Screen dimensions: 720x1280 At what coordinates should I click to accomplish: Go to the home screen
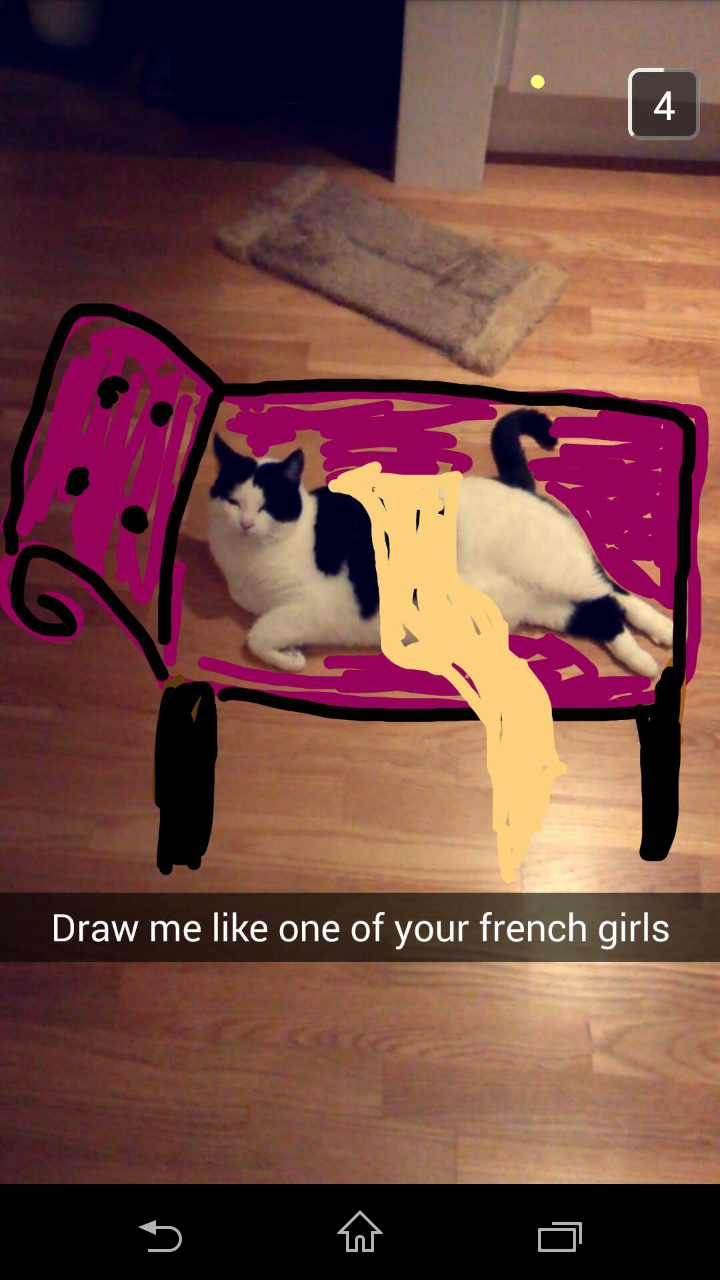[360, 1232]
